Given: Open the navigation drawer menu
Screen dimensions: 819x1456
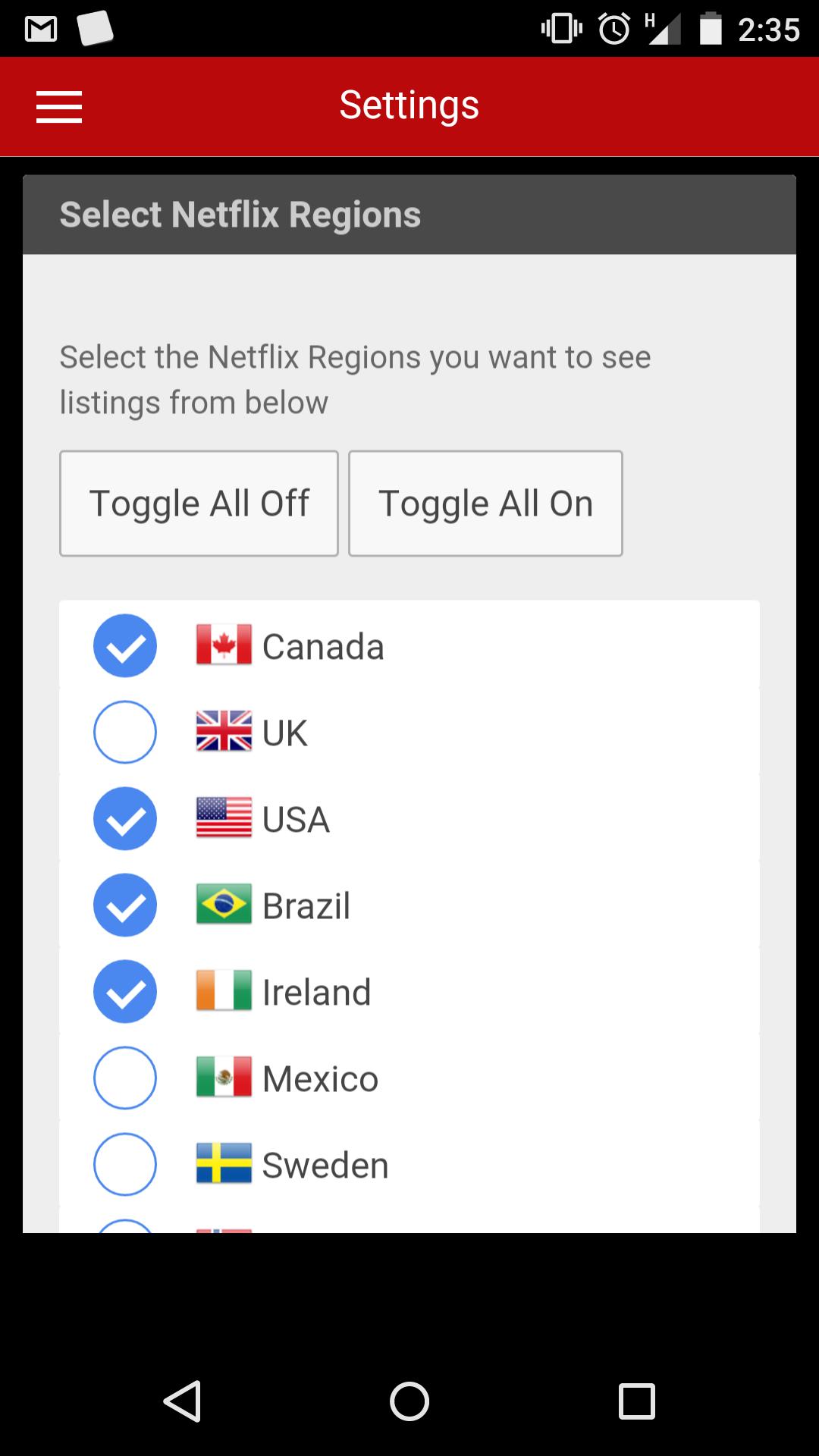Looking at the screenshot, I should coord(58,106).
